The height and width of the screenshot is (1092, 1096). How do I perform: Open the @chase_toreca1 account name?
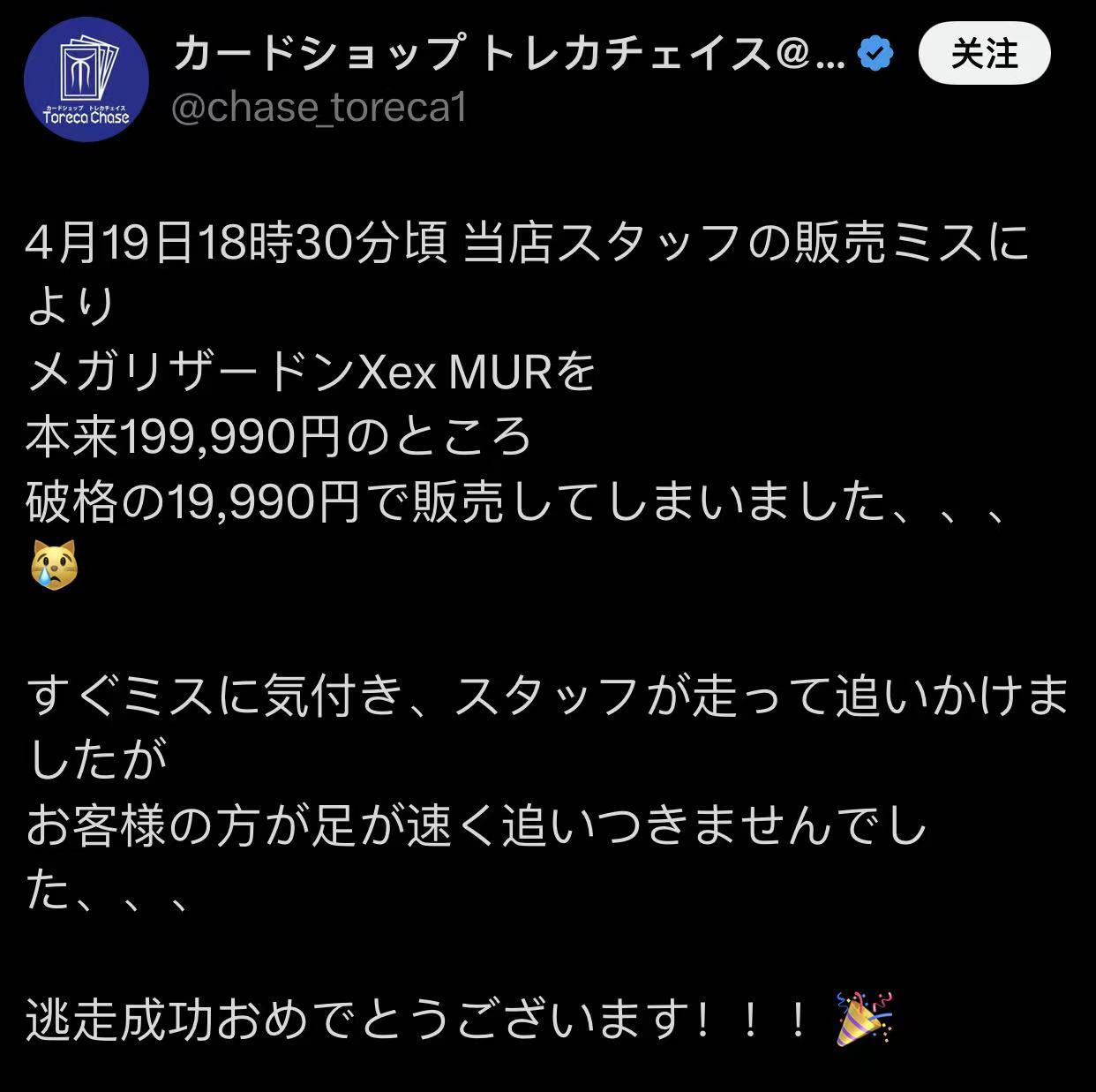pyautogui.click(x=319, y=109)
